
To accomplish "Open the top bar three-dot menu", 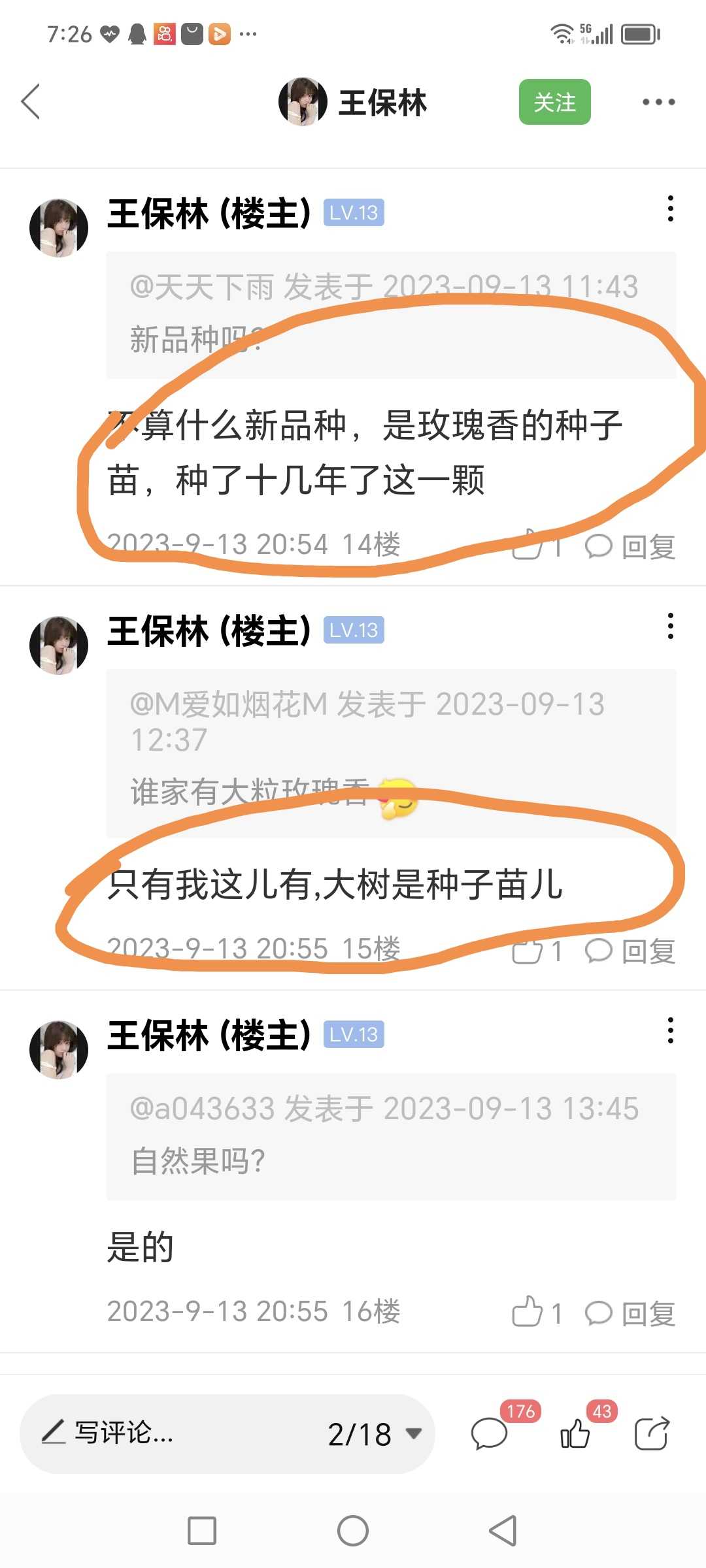I will (x=658, y=102).
